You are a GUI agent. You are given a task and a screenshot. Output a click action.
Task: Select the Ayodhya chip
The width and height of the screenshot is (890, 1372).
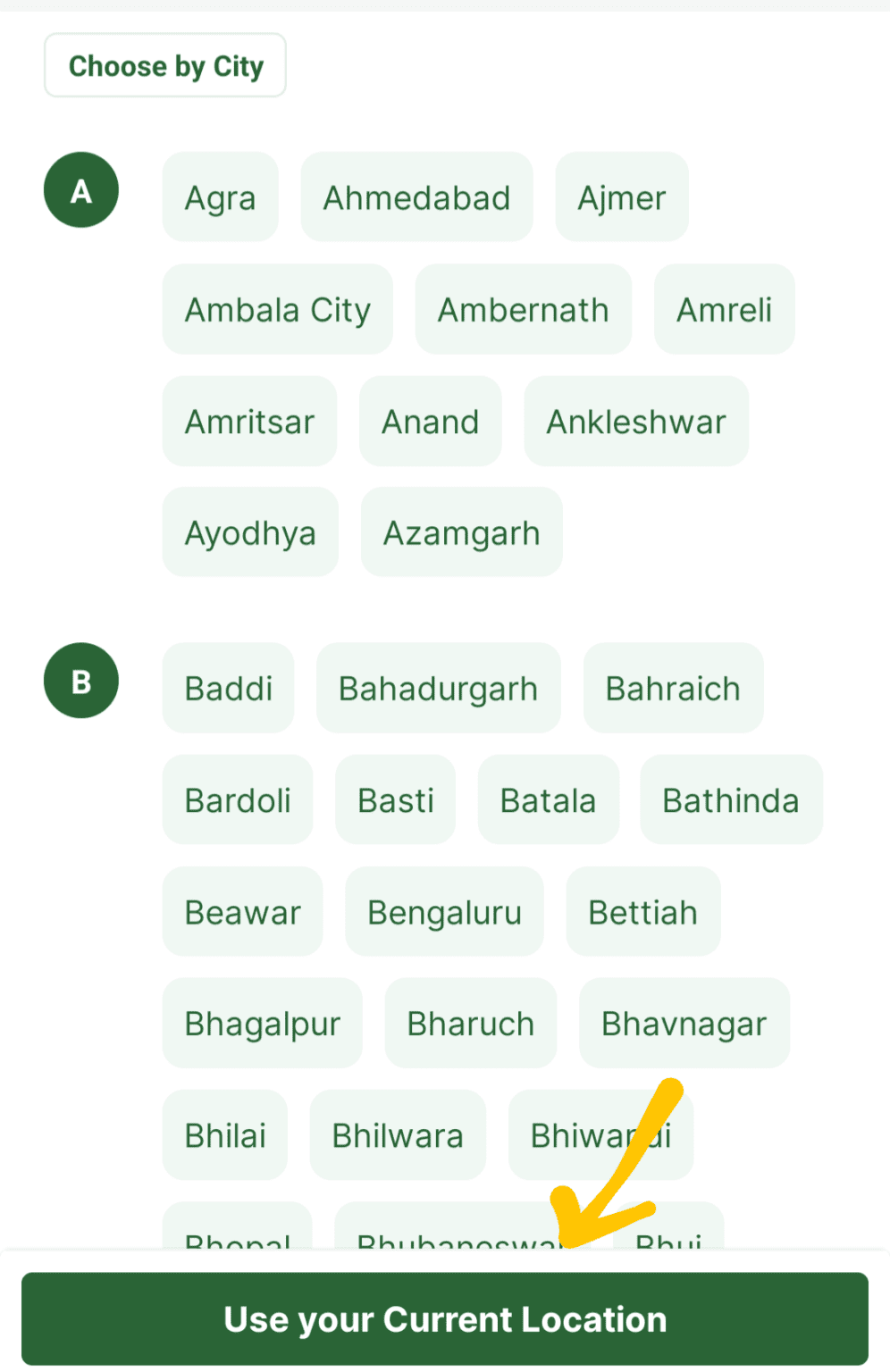click(250, 532)
